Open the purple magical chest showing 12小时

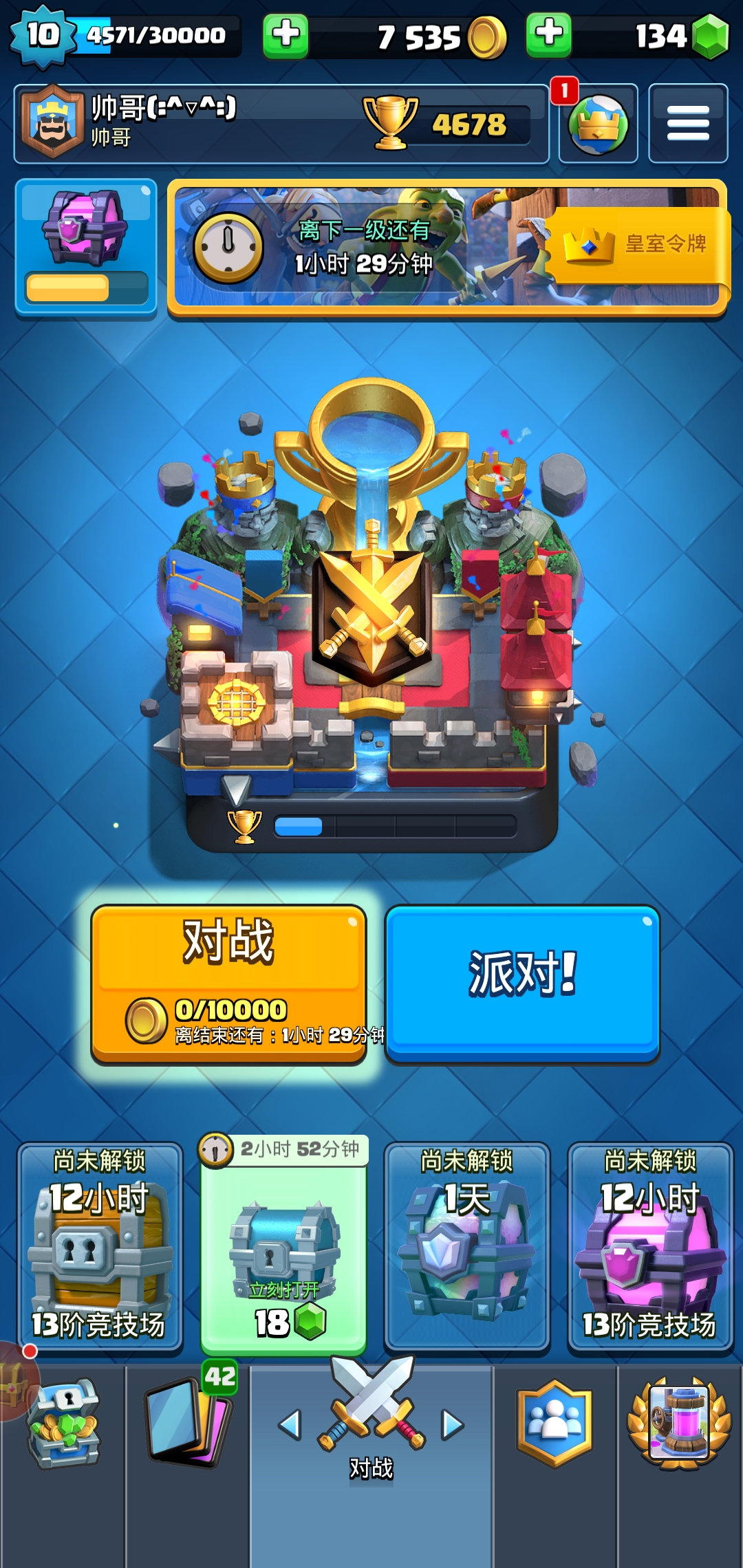pyautogui.click(x=650, y=1246)
